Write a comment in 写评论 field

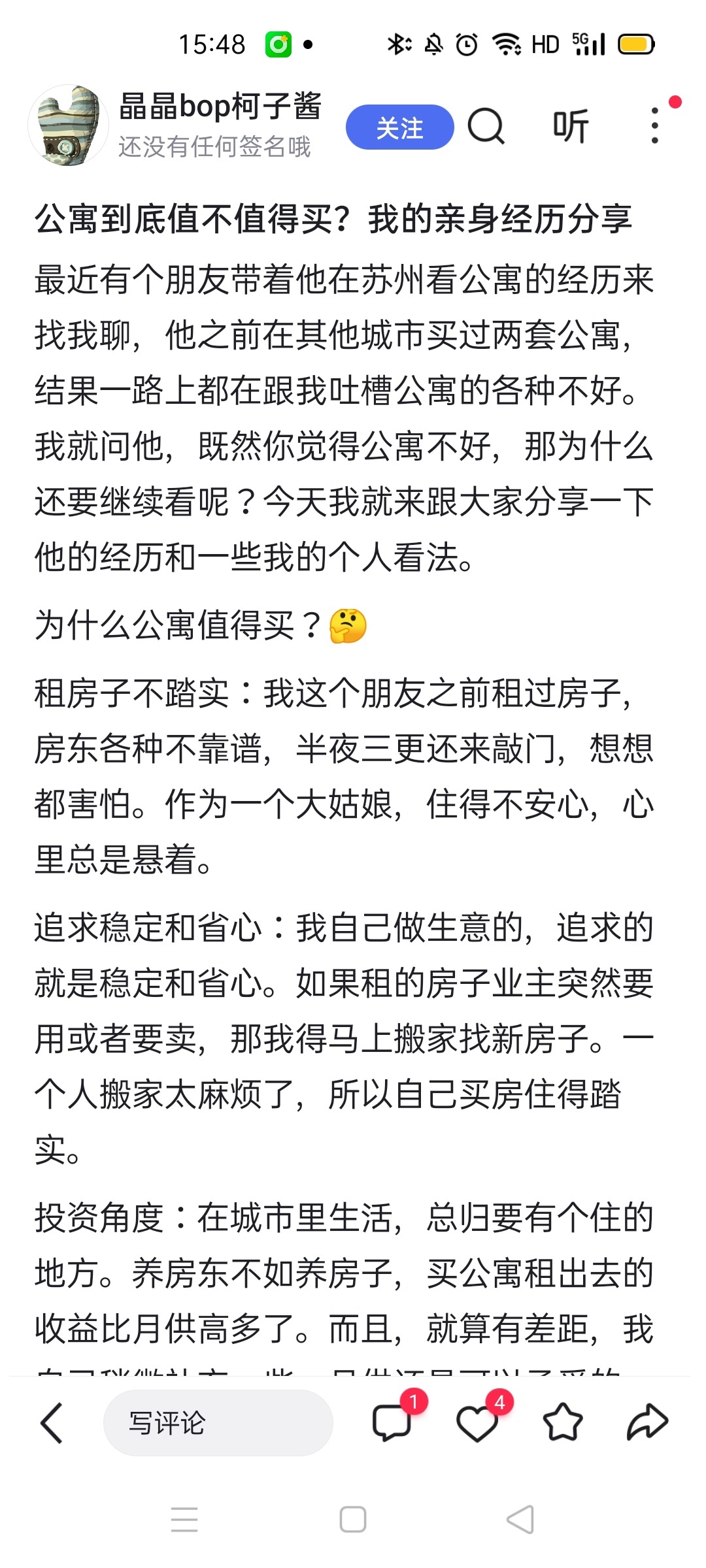point(218,1422)
